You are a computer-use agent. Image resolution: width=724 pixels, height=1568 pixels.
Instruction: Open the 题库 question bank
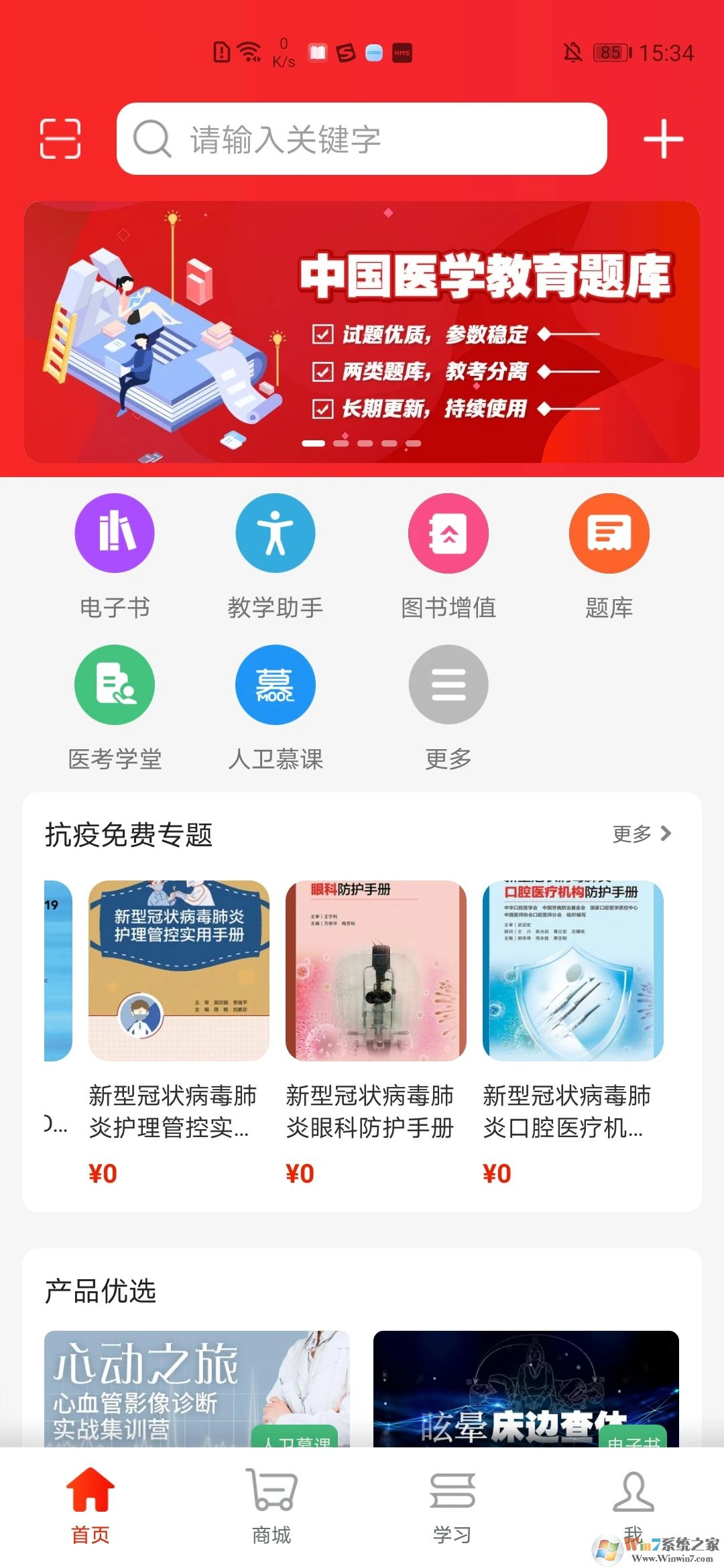coord(609,533)
